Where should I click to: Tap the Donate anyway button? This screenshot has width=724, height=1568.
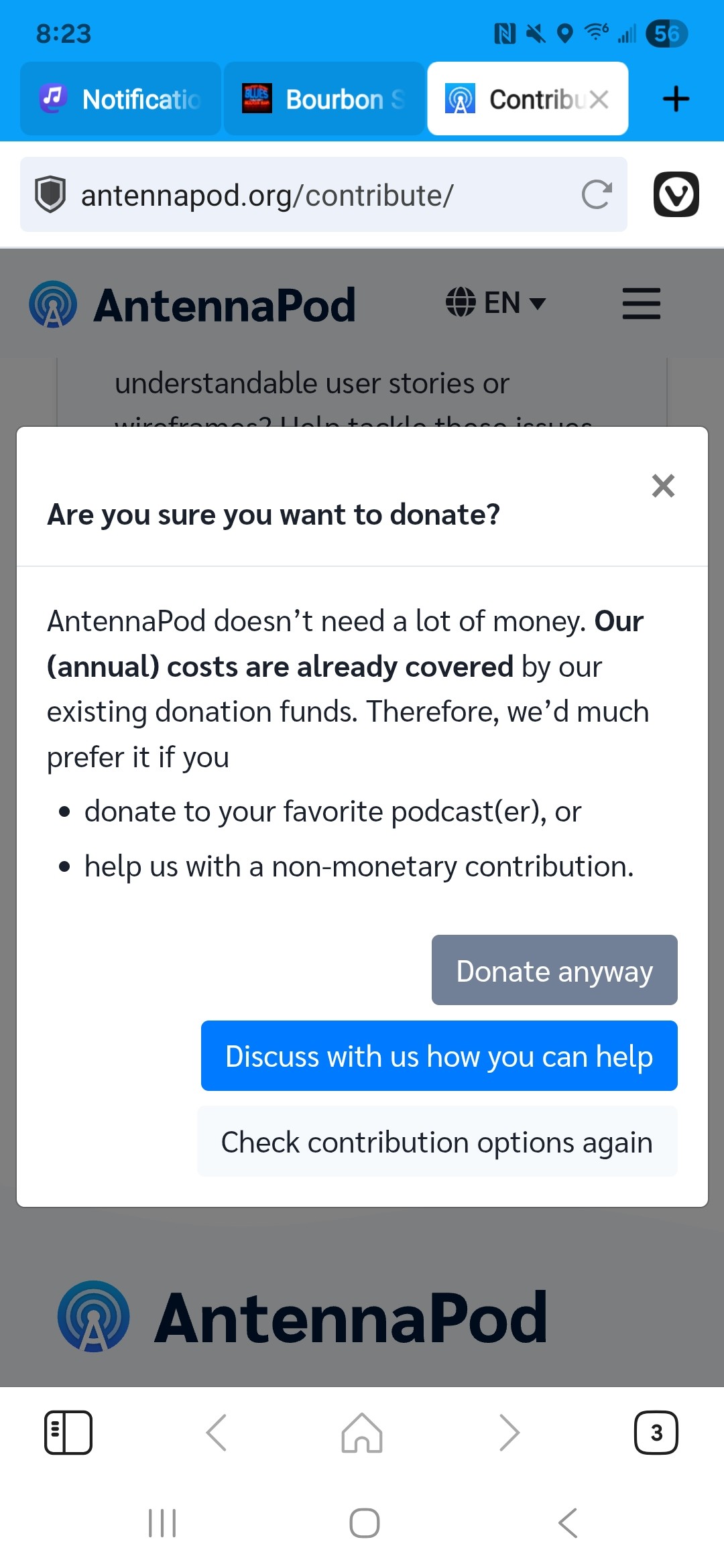(554, 970)
